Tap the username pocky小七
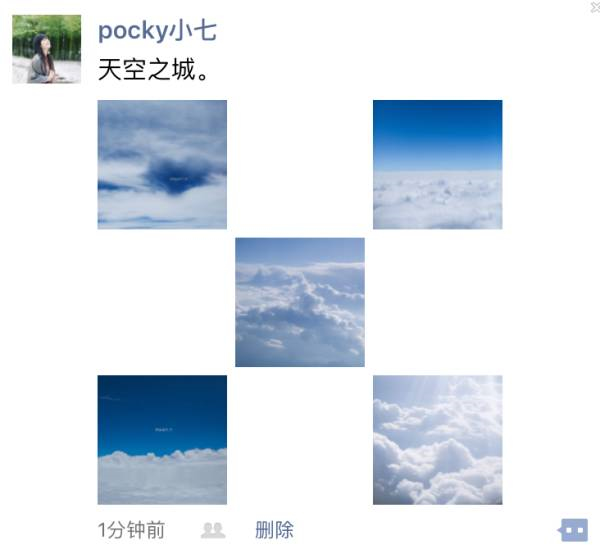The image size is (600, 558). (157, 31)
